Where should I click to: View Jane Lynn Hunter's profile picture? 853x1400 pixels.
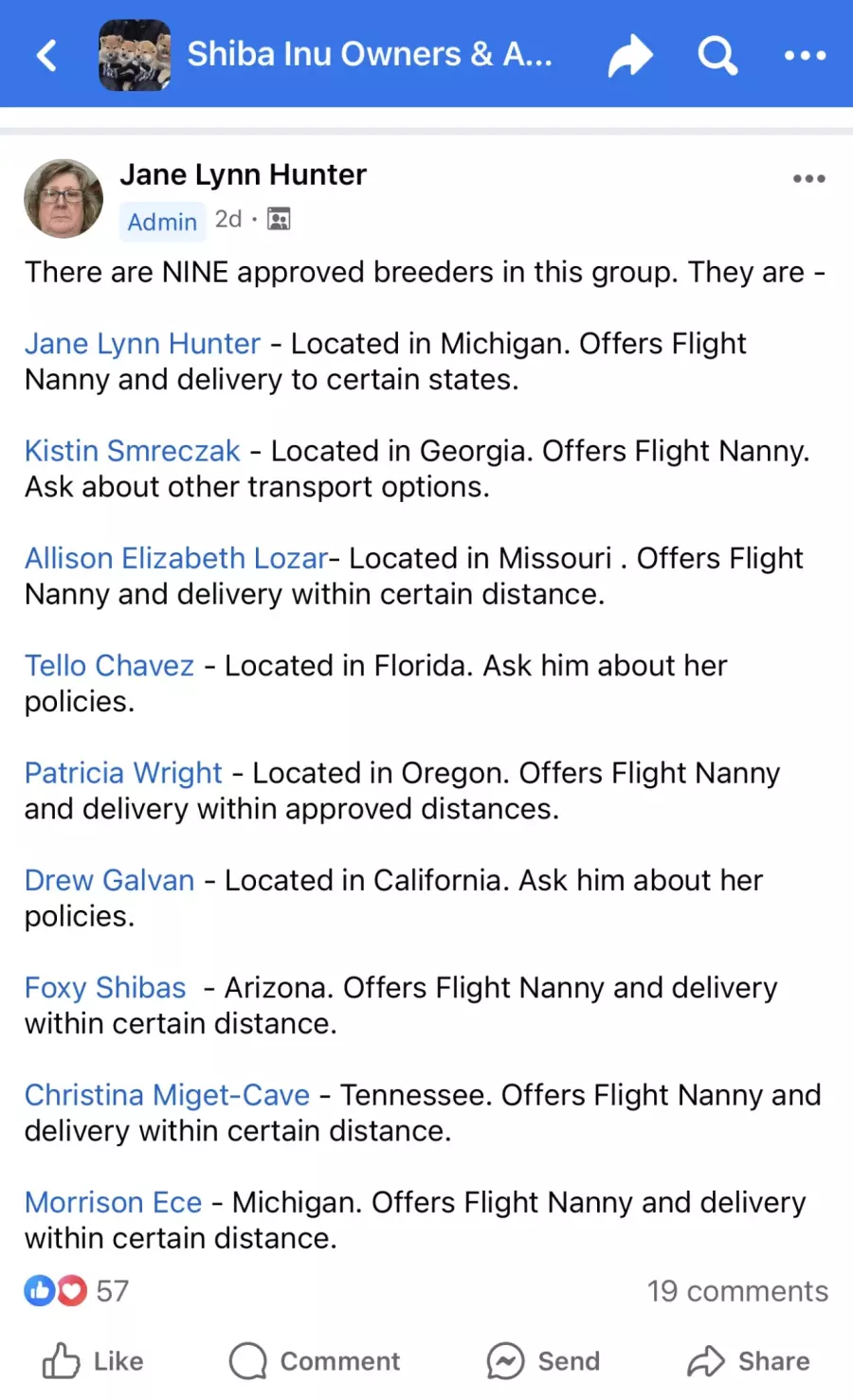[x=64, y=198]
